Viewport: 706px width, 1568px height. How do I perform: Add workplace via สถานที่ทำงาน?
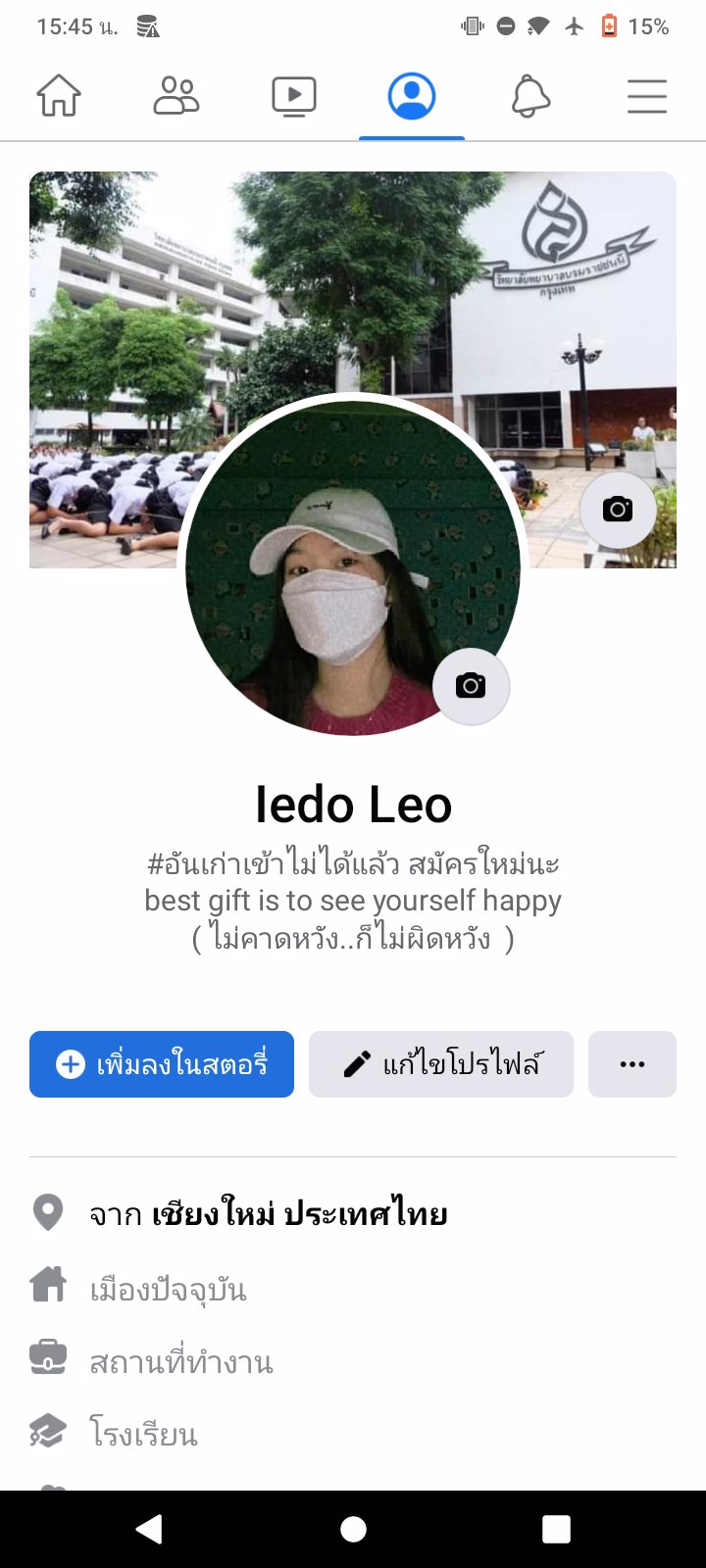click(181, 1362)
